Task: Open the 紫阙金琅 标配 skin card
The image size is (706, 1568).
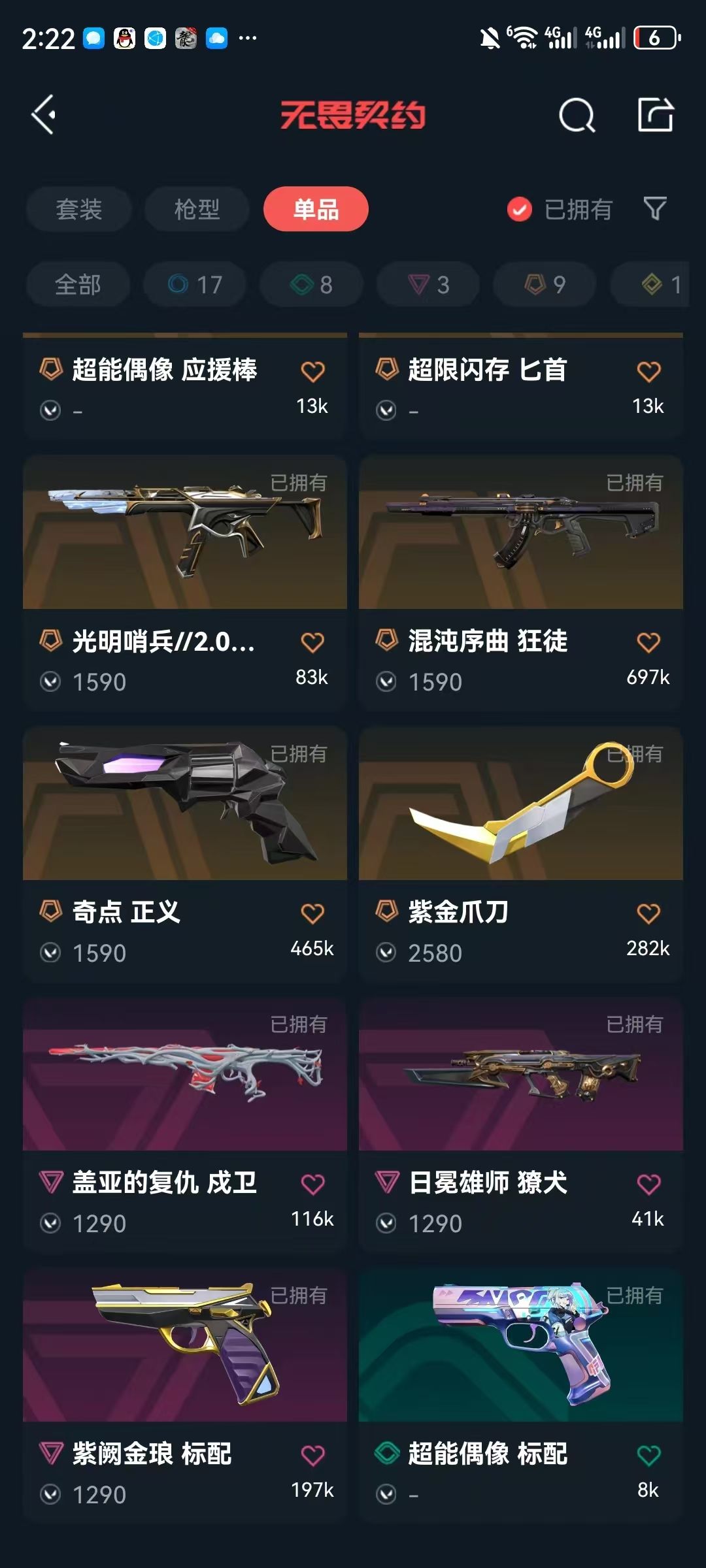Action: tap(185, 1396)
